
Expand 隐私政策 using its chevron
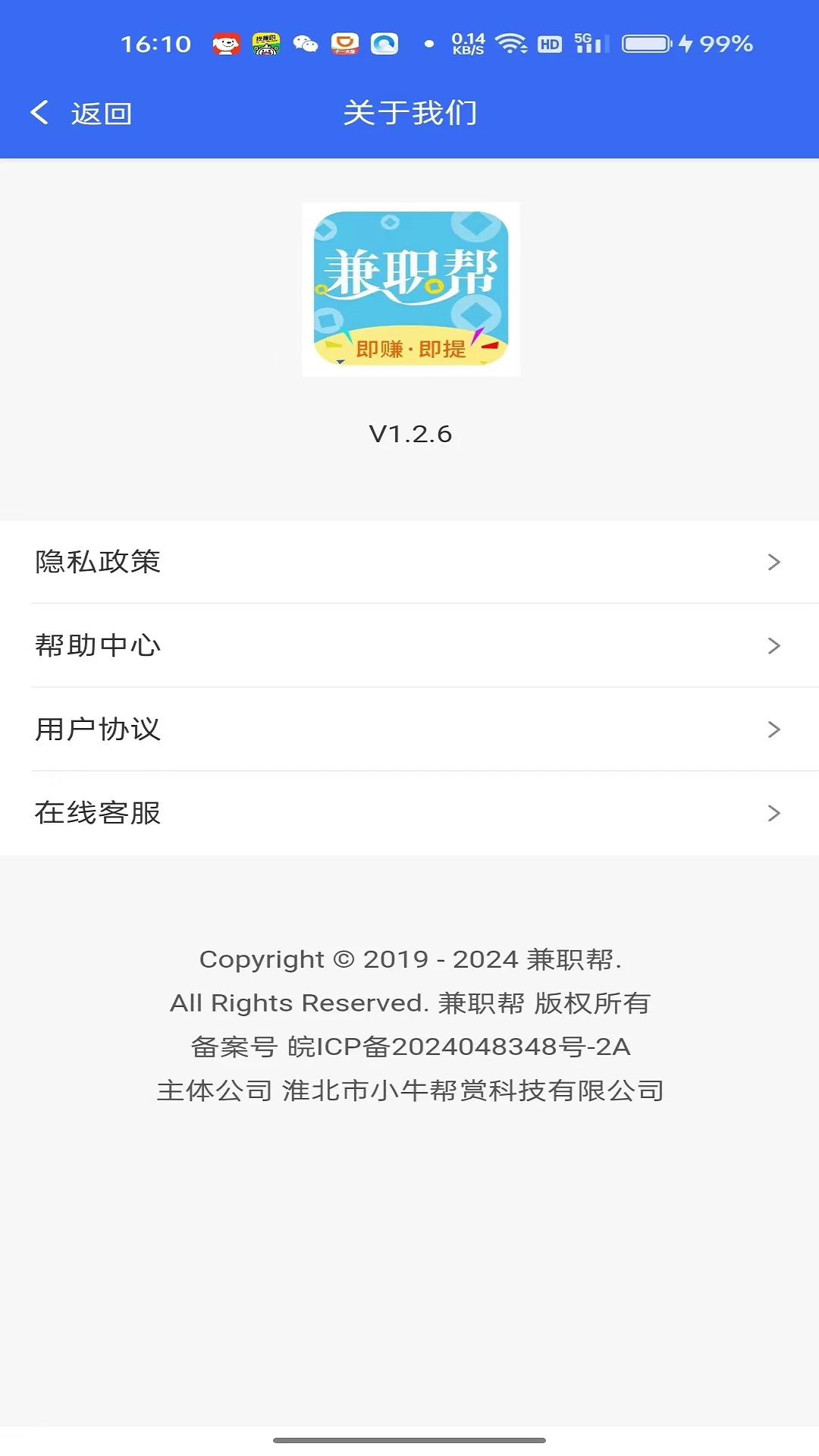(773, 562)
